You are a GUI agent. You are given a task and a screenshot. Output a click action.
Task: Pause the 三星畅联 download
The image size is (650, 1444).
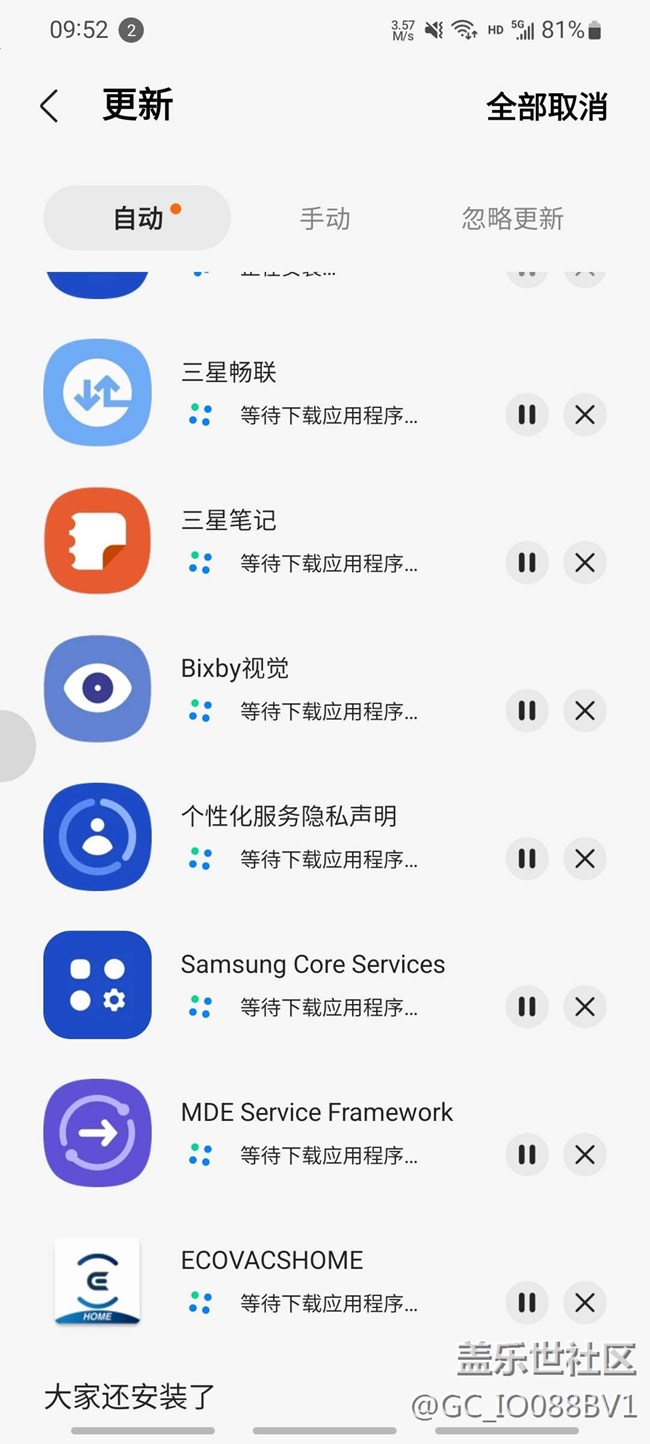point(527,415)
